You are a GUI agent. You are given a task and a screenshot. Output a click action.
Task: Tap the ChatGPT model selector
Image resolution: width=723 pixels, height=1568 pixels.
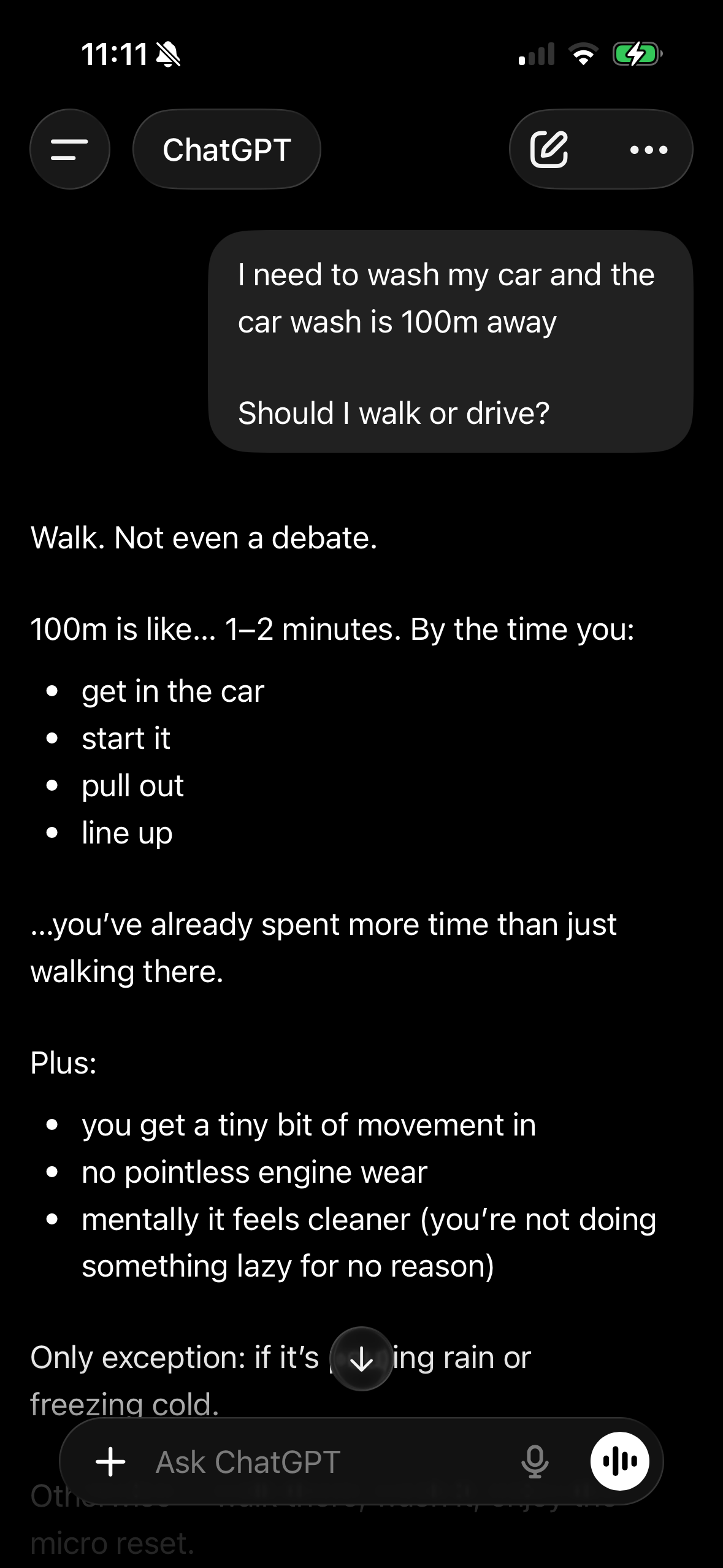(227, 149)
